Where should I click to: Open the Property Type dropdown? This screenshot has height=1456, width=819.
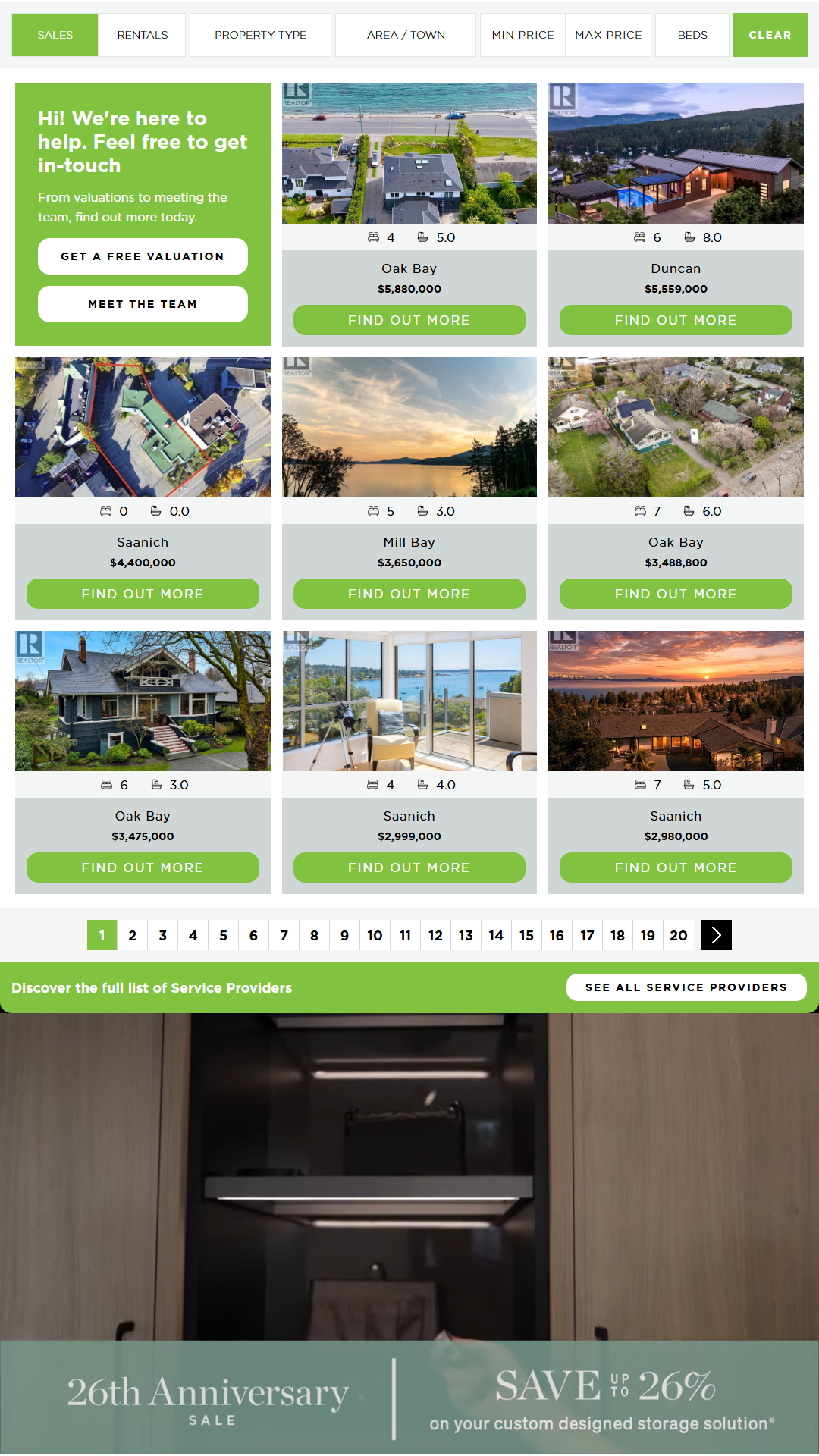click(260, 35)
